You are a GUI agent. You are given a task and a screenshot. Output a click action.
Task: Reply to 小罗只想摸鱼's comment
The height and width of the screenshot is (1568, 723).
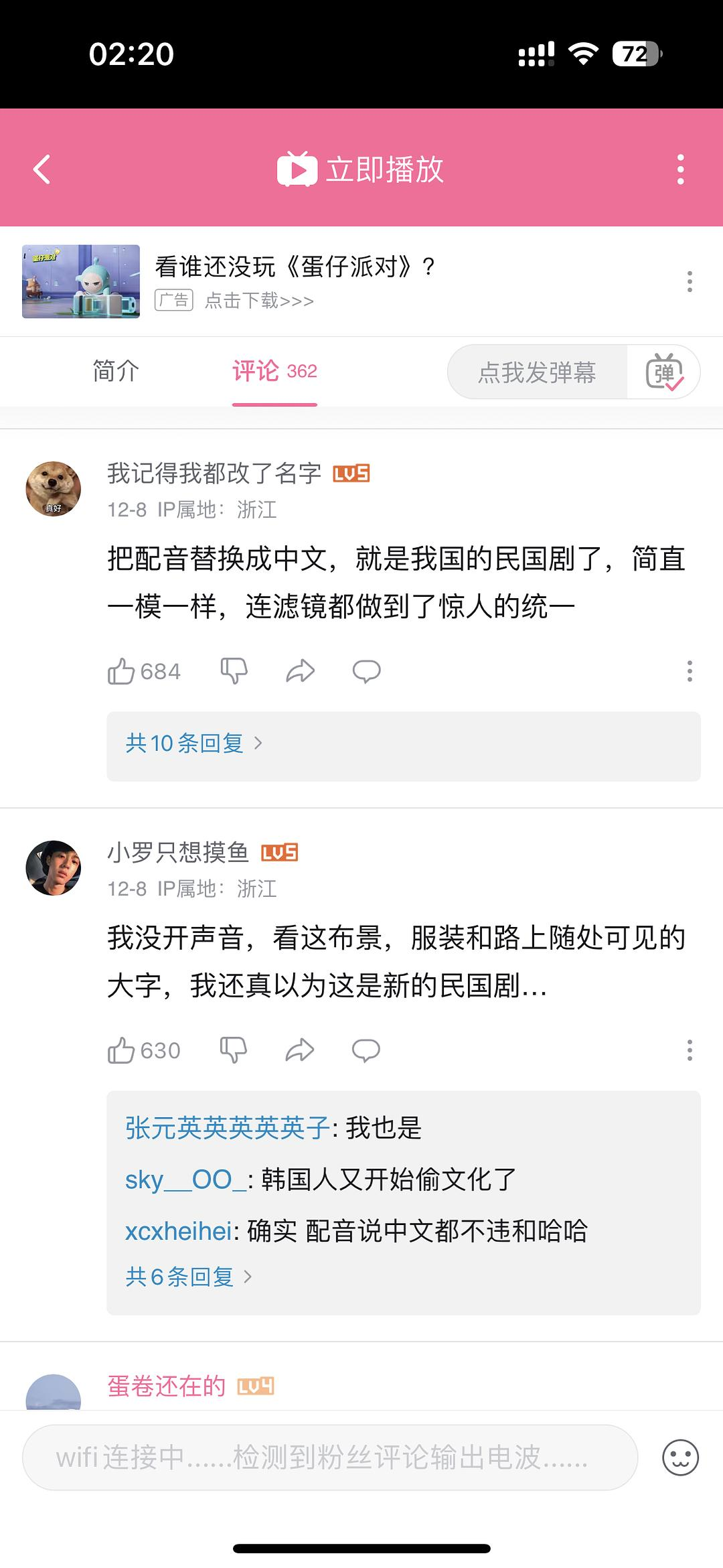[366, 1050]
